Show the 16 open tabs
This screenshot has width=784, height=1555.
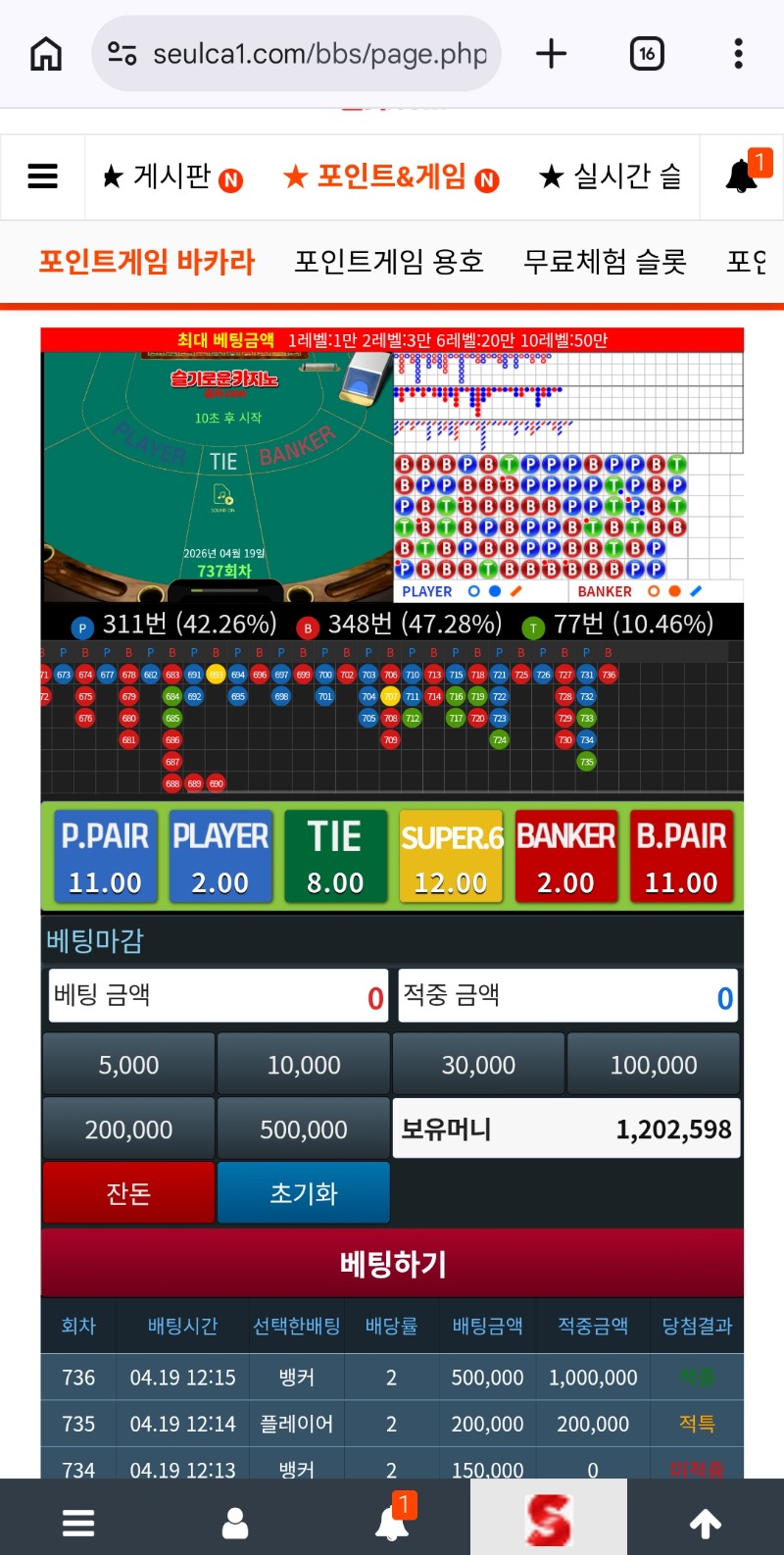pos(647,54)
